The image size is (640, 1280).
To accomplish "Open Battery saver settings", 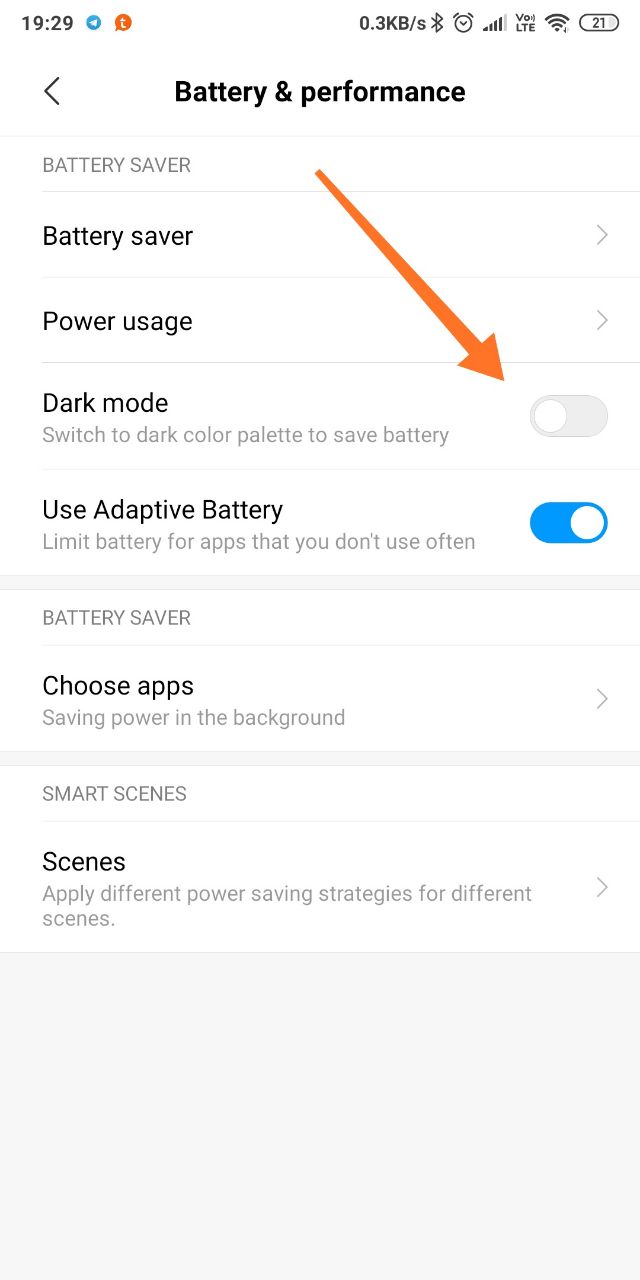I will pos(320,236).
